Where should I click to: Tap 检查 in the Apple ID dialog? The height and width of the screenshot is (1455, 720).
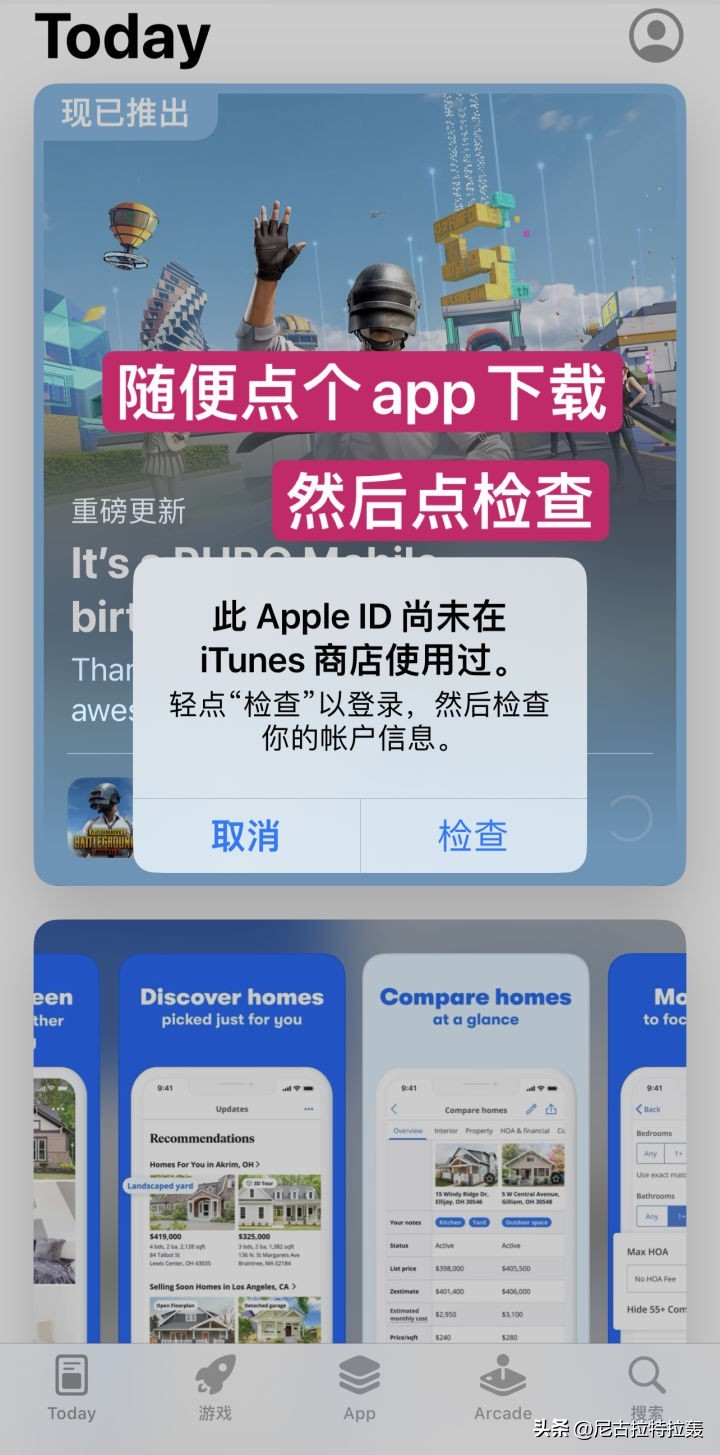(x=473, y=836)
